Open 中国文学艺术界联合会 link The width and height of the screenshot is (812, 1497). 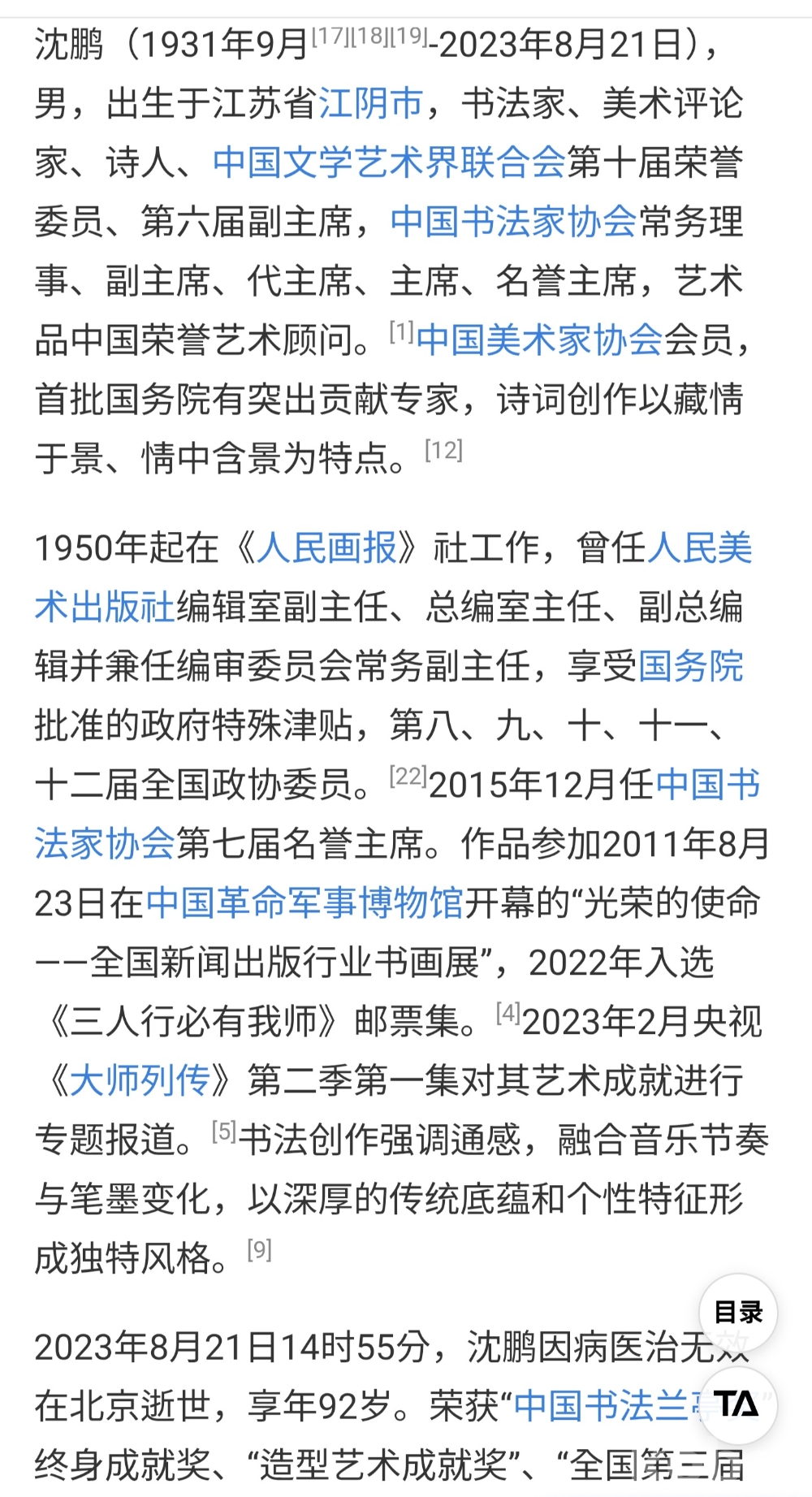(x=389, y=162)
